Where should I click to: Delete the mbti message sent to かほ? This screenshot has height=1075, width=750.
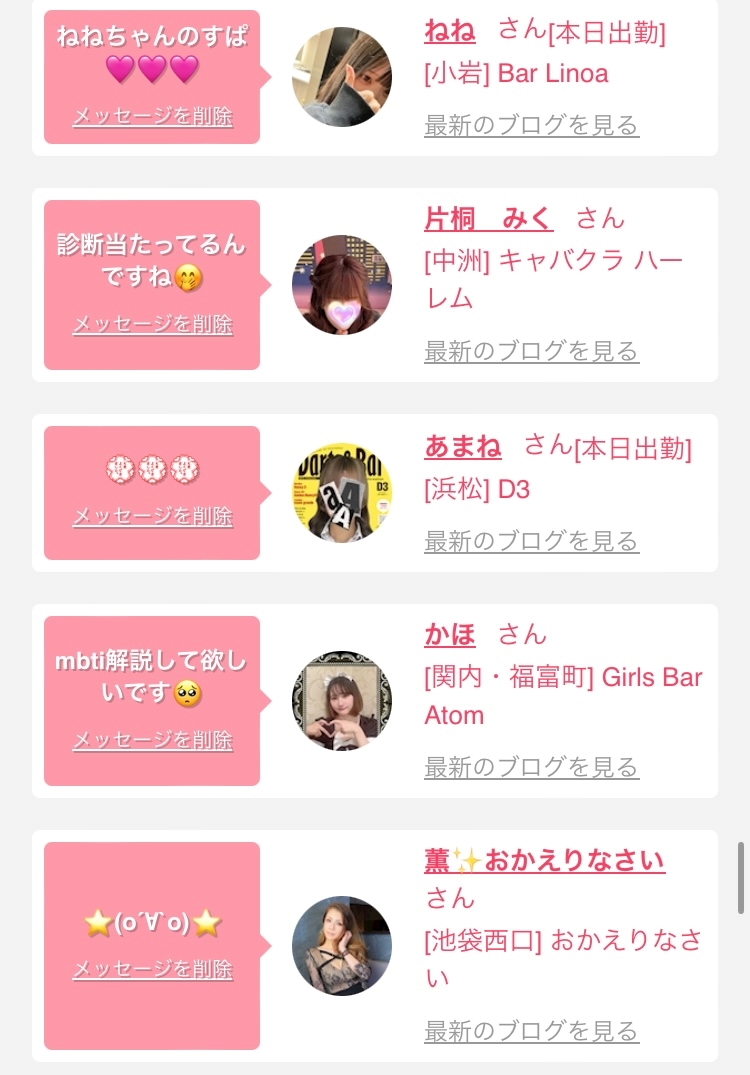pos(153,740)
